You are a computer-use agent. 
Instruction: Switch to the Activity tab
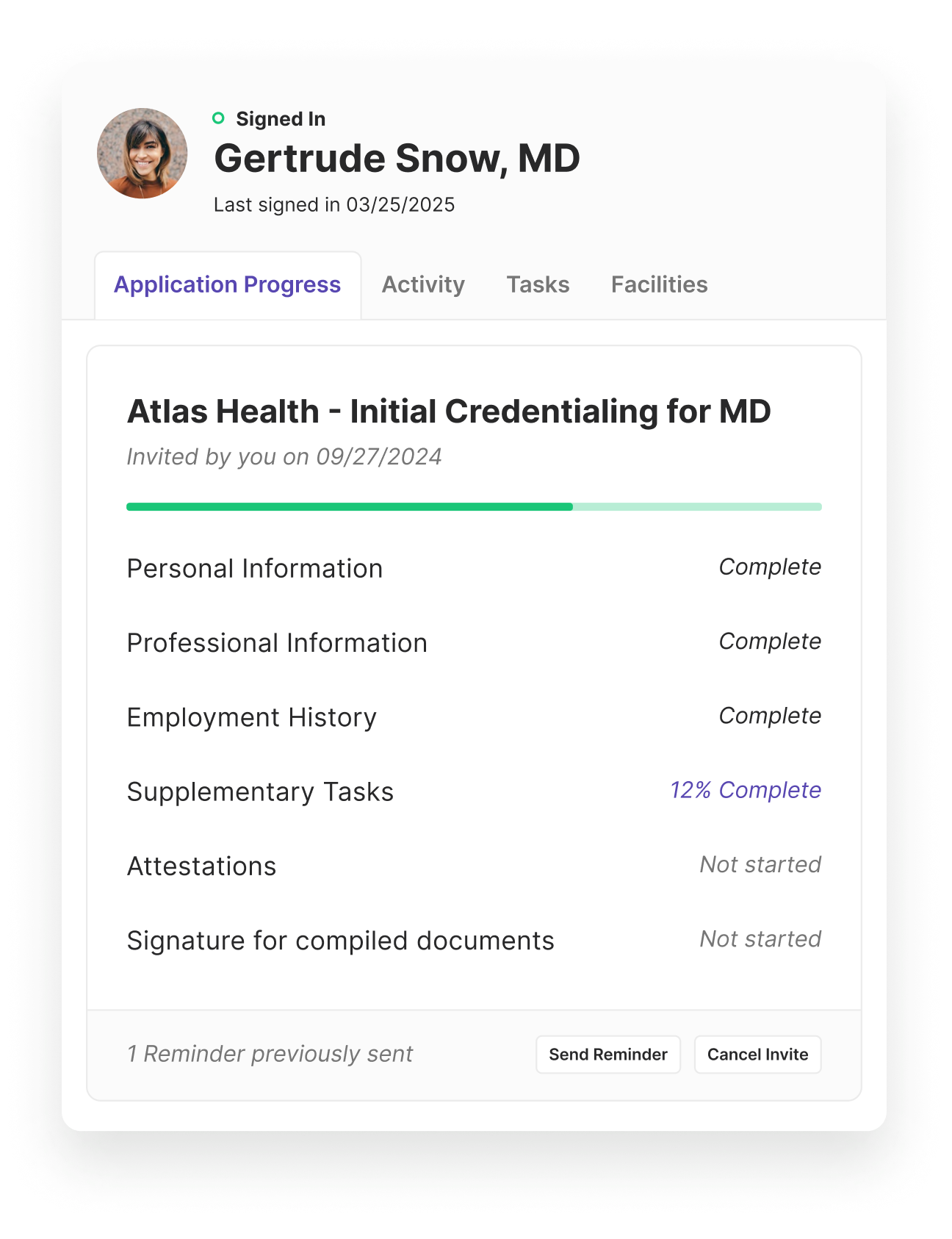coord(423,284)
